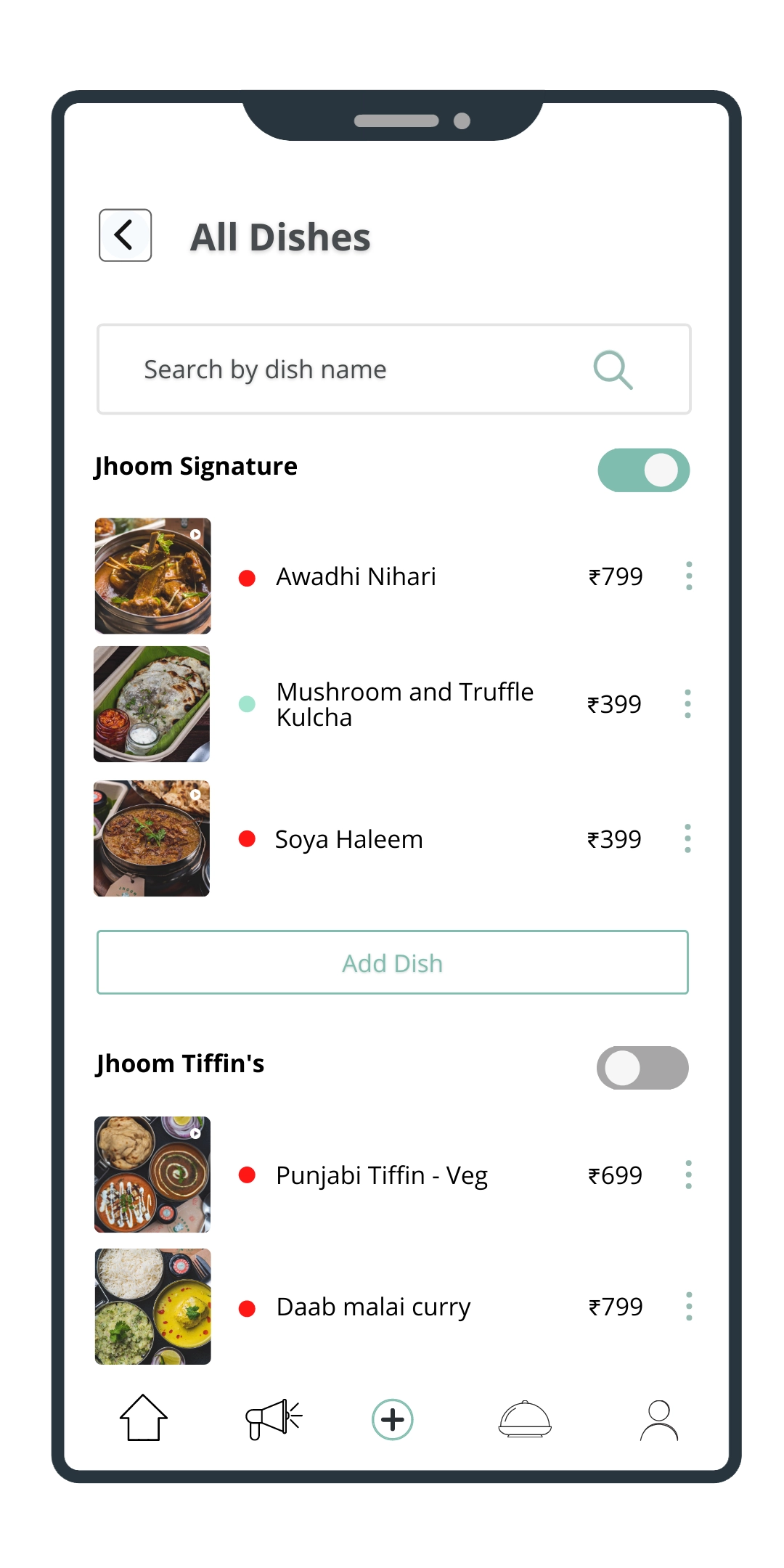
Task: Open options menu for Soya Haleem
Action: pos(687,838)
